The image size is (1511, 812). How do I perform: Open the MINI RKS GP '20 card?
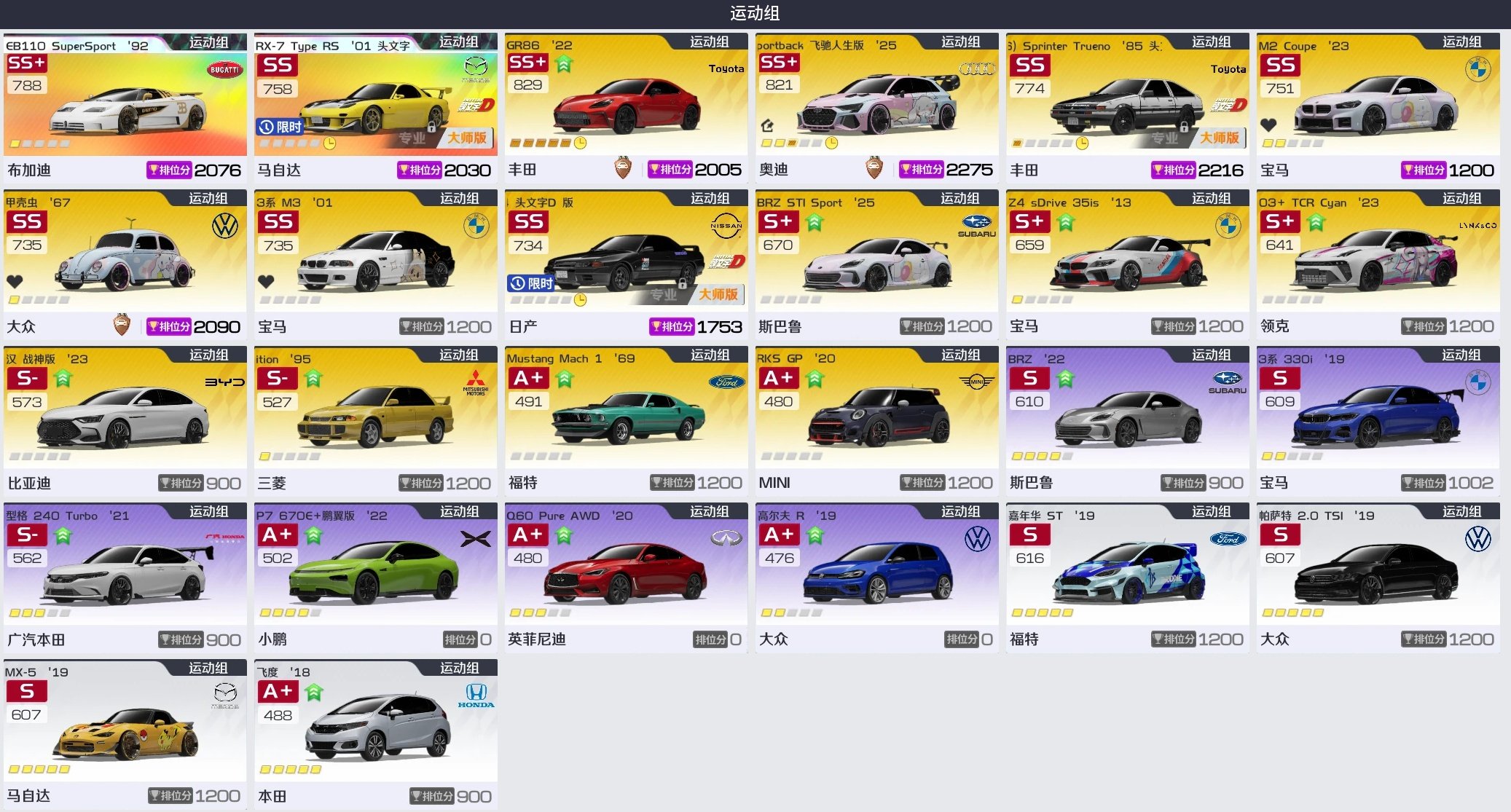[877, 420]
